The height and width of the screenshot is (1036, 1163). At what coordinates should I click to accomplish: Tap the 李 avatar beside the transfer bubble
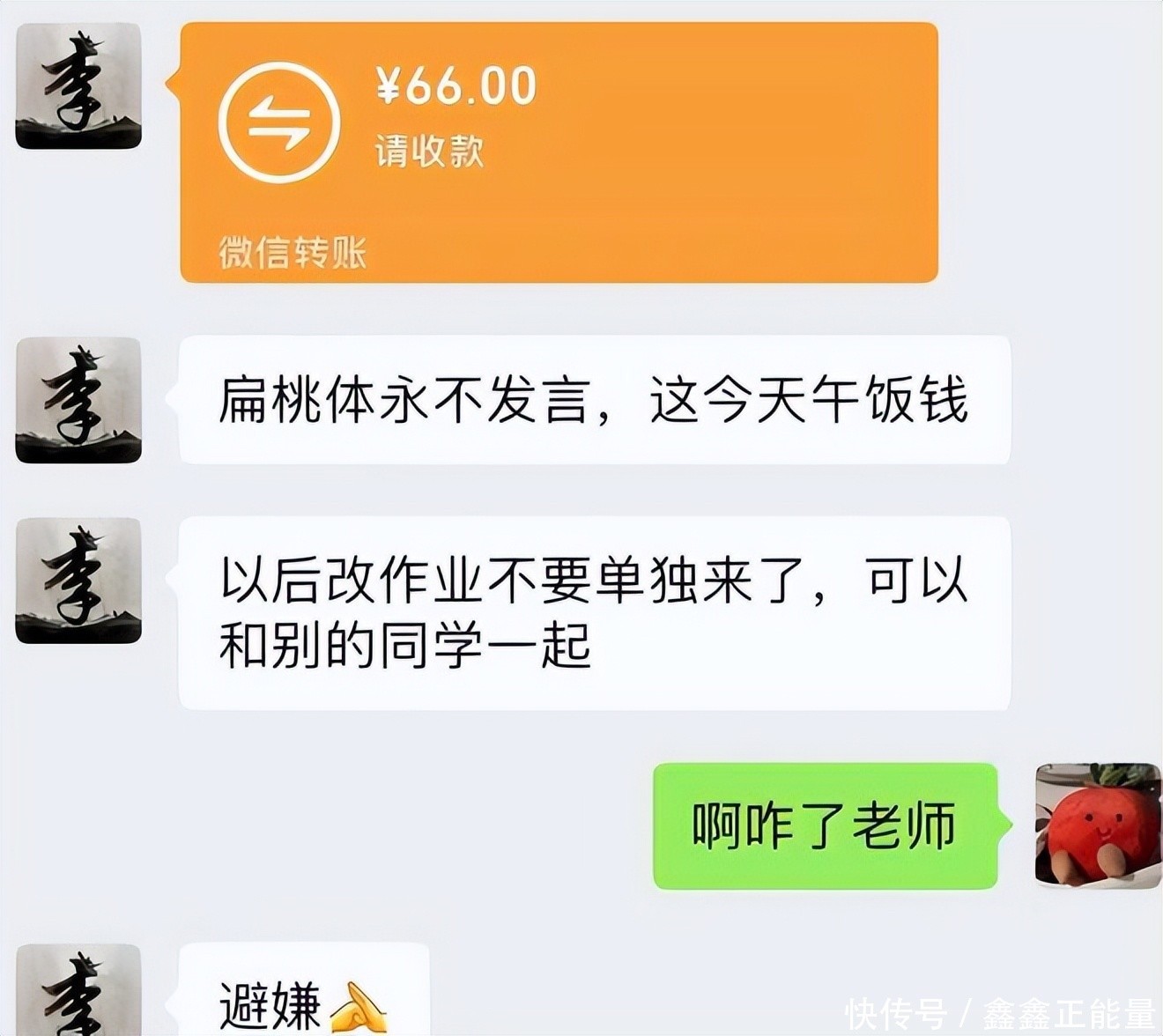click(78, 86)
